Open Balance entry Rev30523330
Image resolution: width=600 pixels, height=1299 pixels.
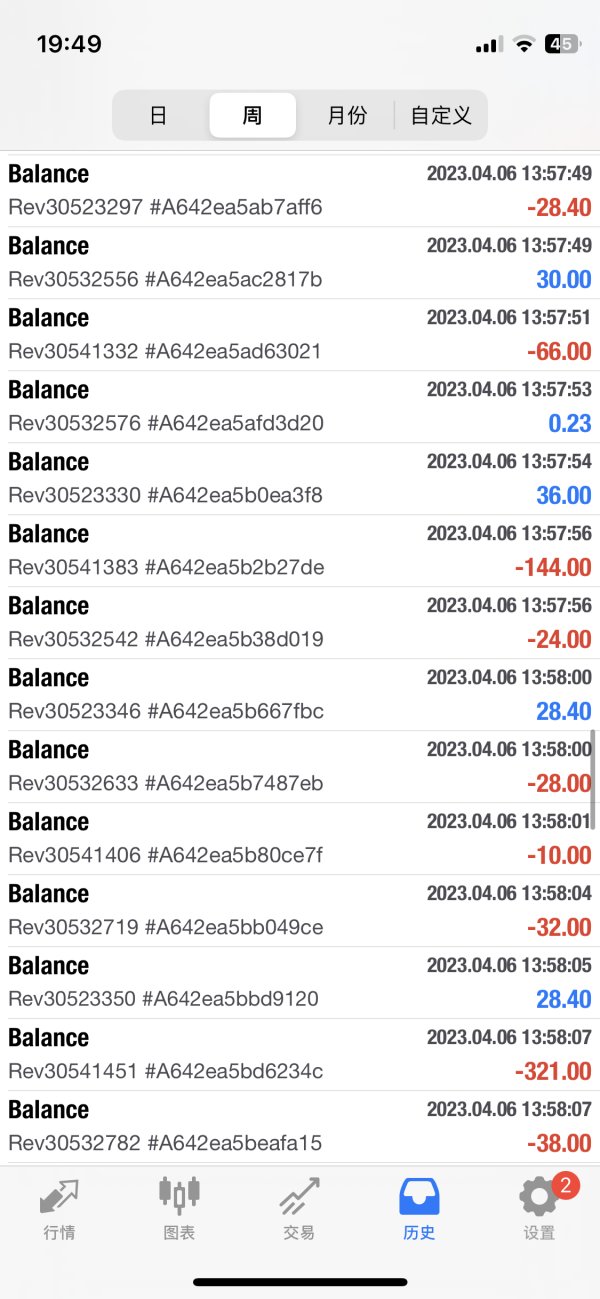point(300,479)
